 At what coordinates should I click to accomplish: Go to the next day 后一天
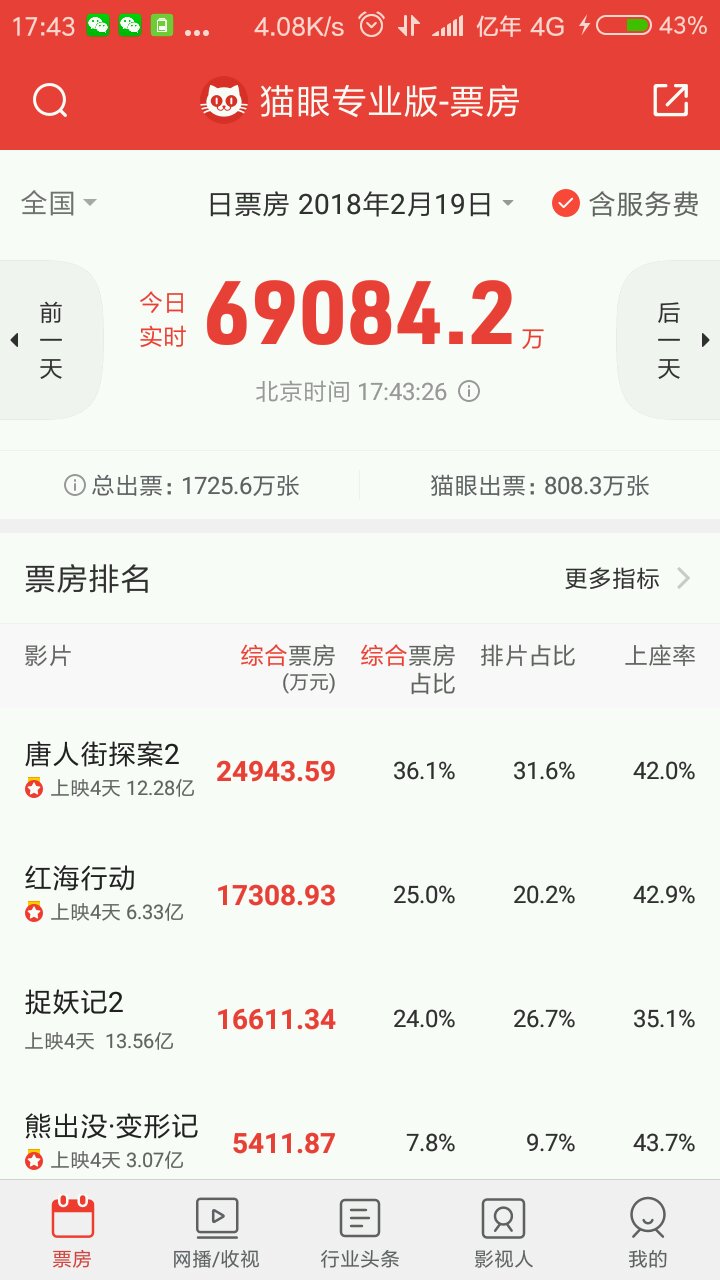669,340
